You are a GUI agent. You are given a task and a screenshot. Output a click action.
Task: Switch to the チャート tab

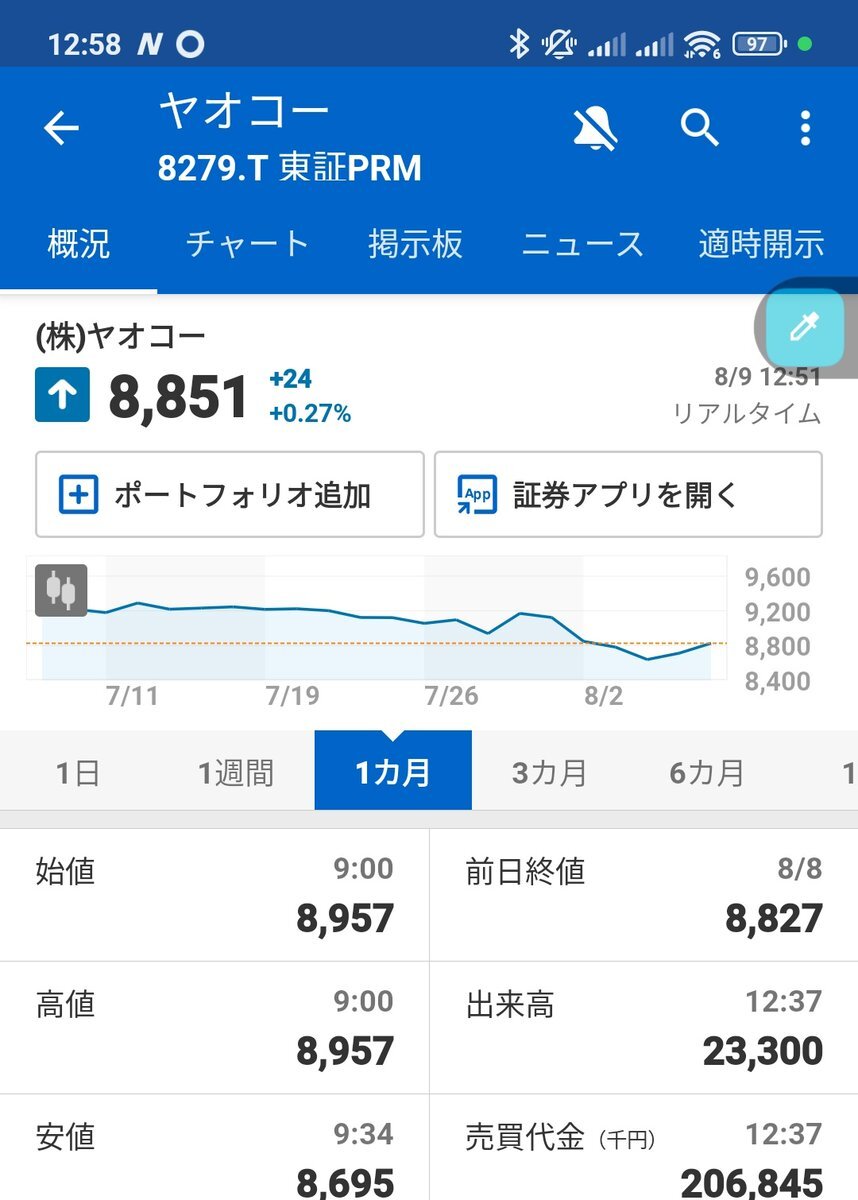click(x=247, y=243)
